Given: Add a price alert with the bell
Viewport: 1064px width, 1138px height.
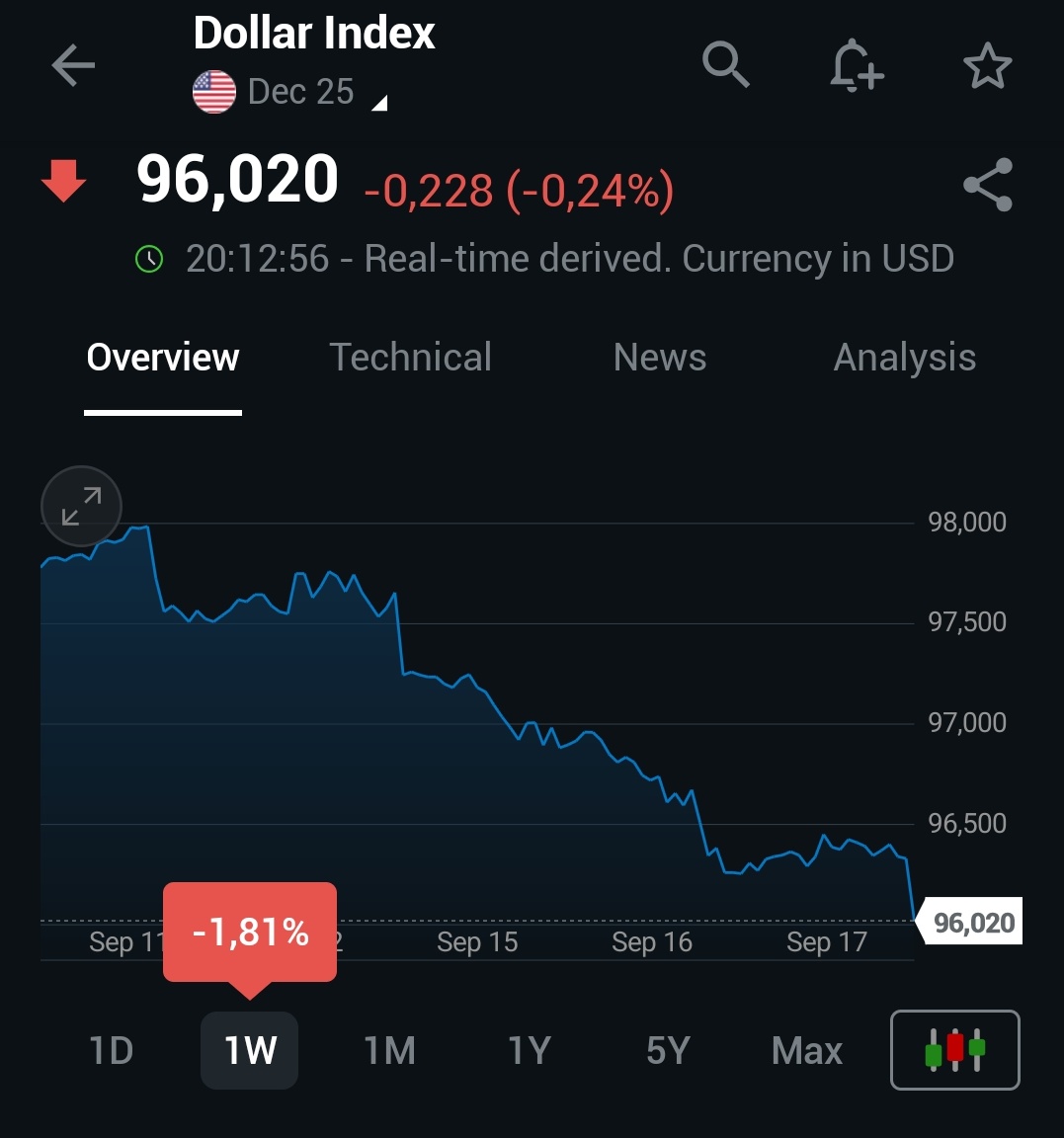Looking at the screenshot, I should click(856, 66).
